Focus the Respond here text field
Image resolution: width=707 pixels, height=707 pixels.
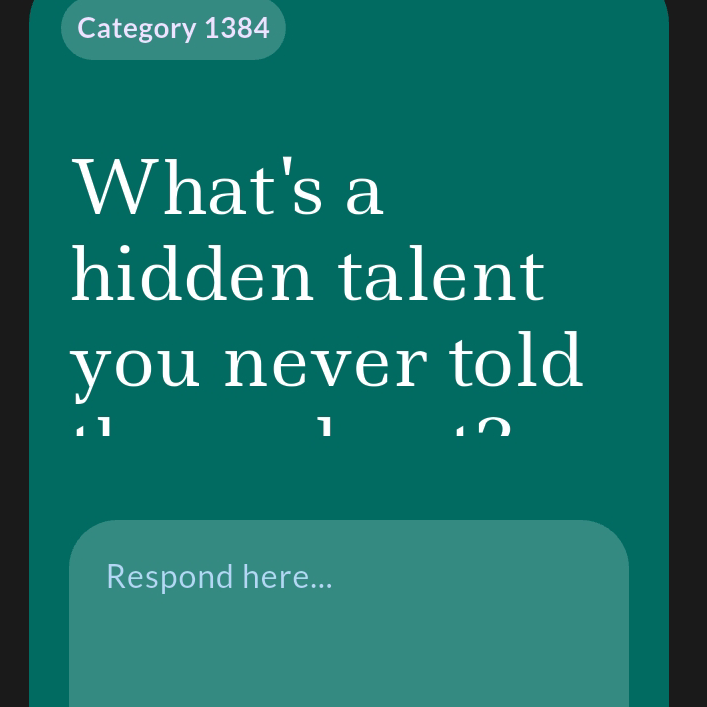[348, 612]
